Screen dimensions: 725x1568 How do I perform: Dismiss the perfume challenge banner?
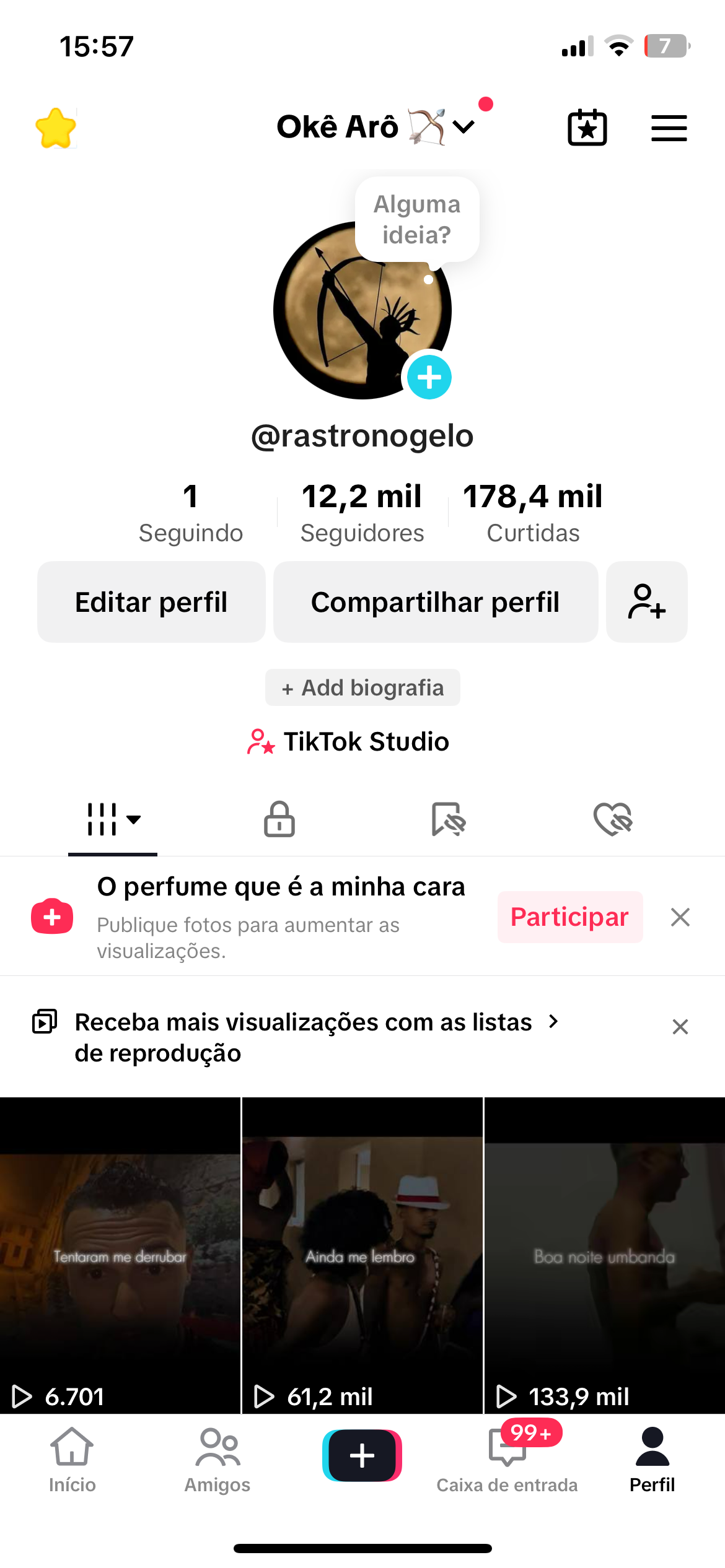pos(680,917)
